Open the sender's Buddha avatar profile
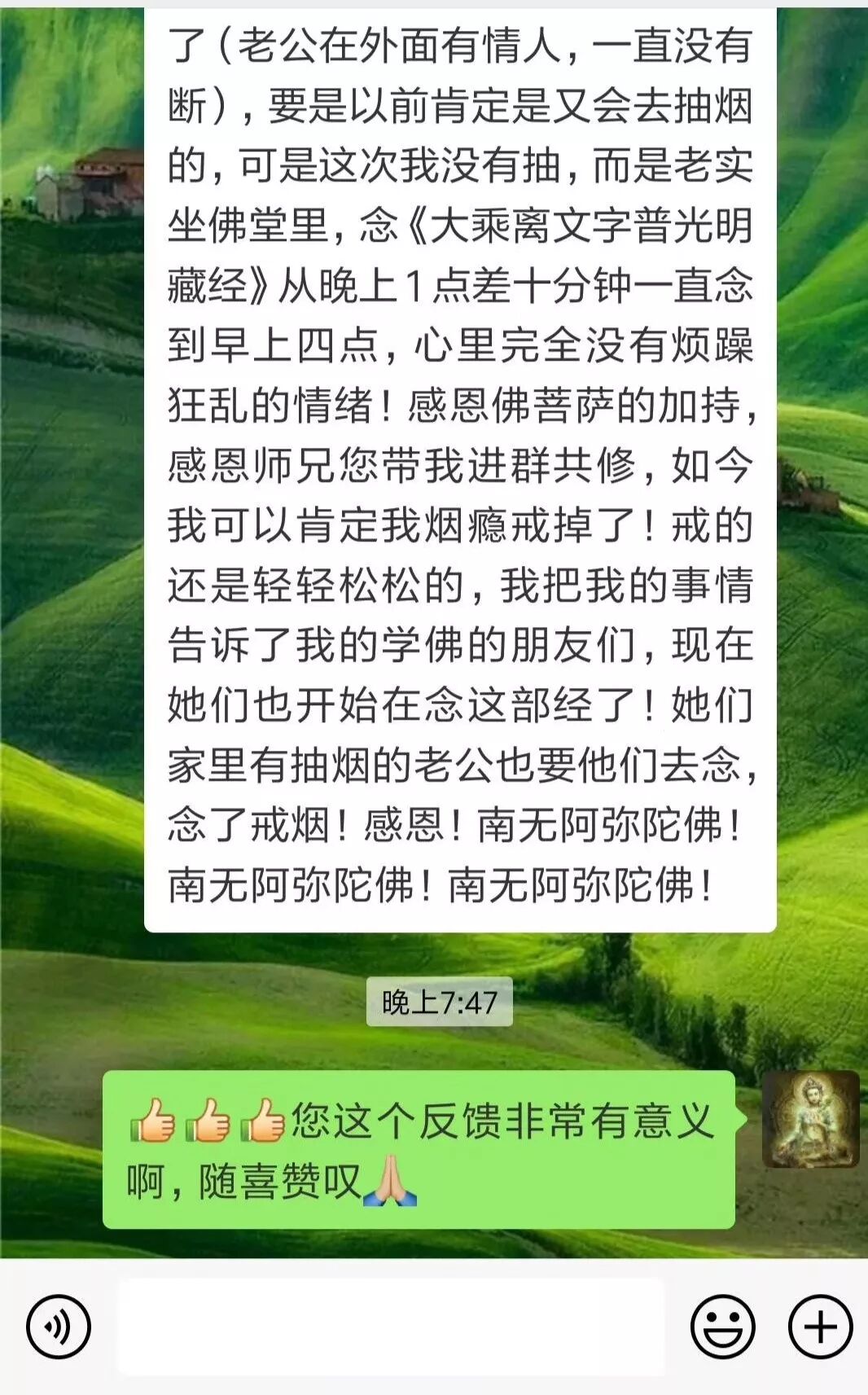 pos(810,1119)
